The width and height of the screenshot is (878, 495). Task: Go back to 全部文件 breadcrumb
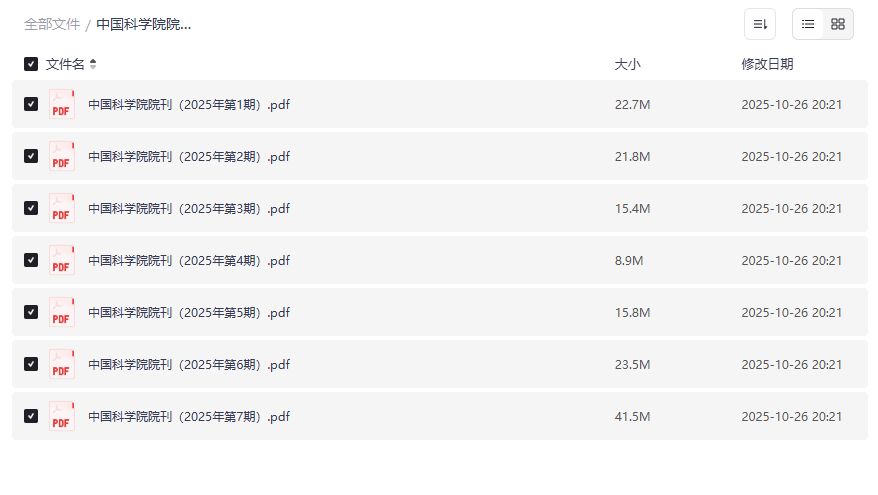tap(52, 24)
